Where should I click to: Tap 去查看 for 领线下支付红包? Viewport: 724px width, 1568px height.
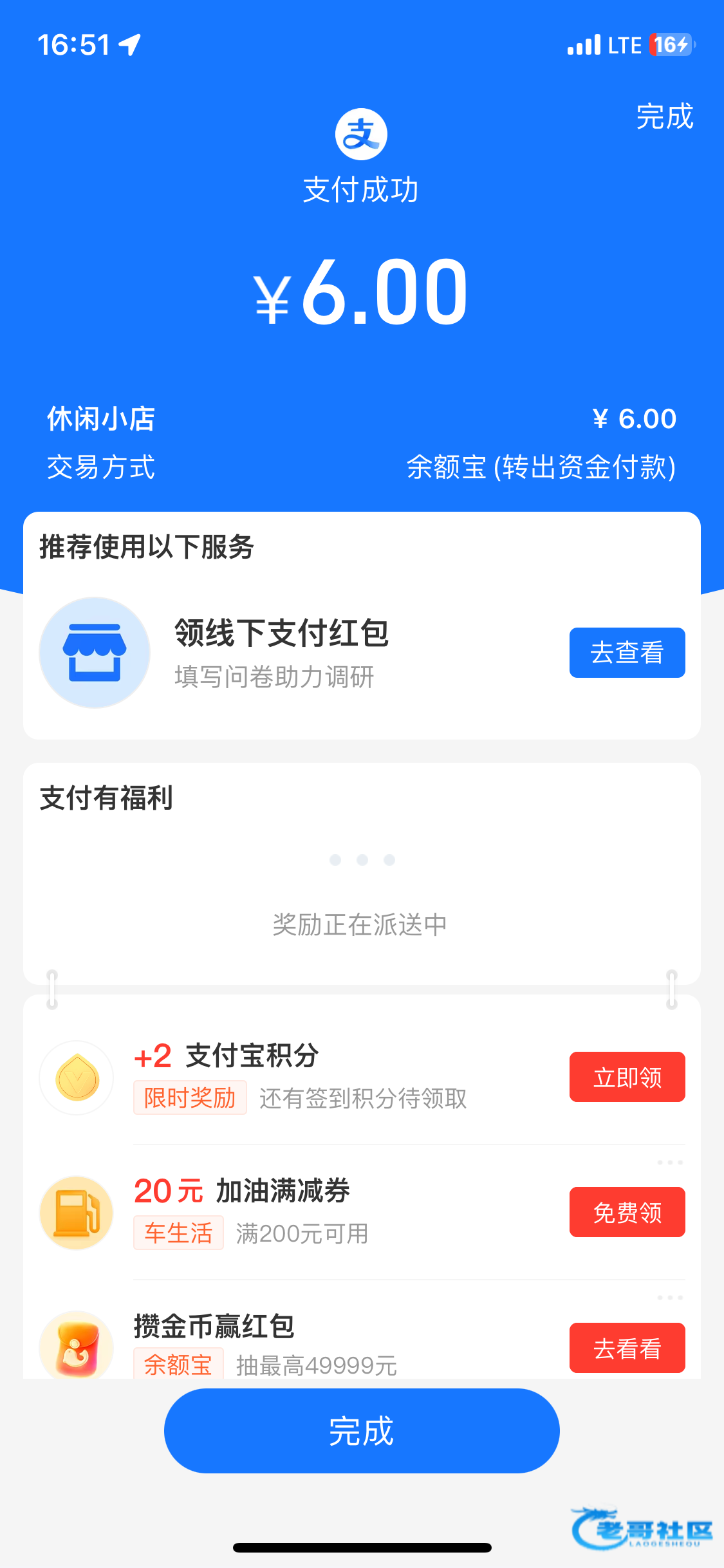(x=627, y=653)
